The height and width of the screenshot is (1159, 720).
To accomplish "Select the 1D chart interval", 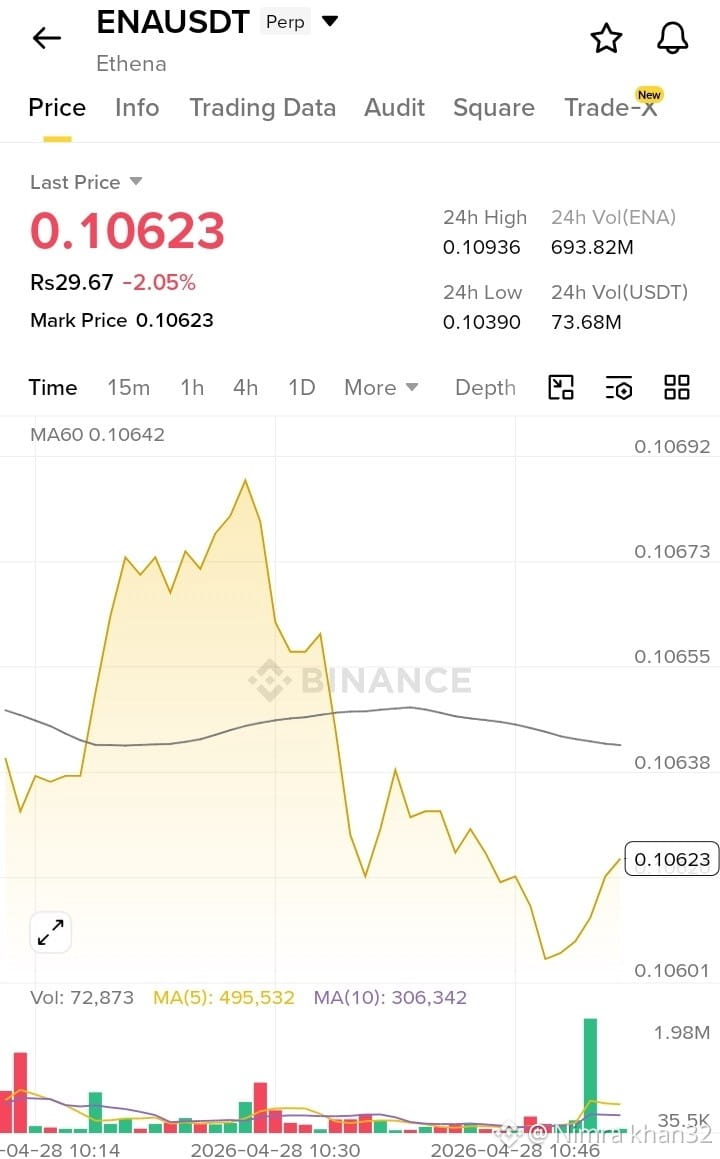I will [302, 387].
